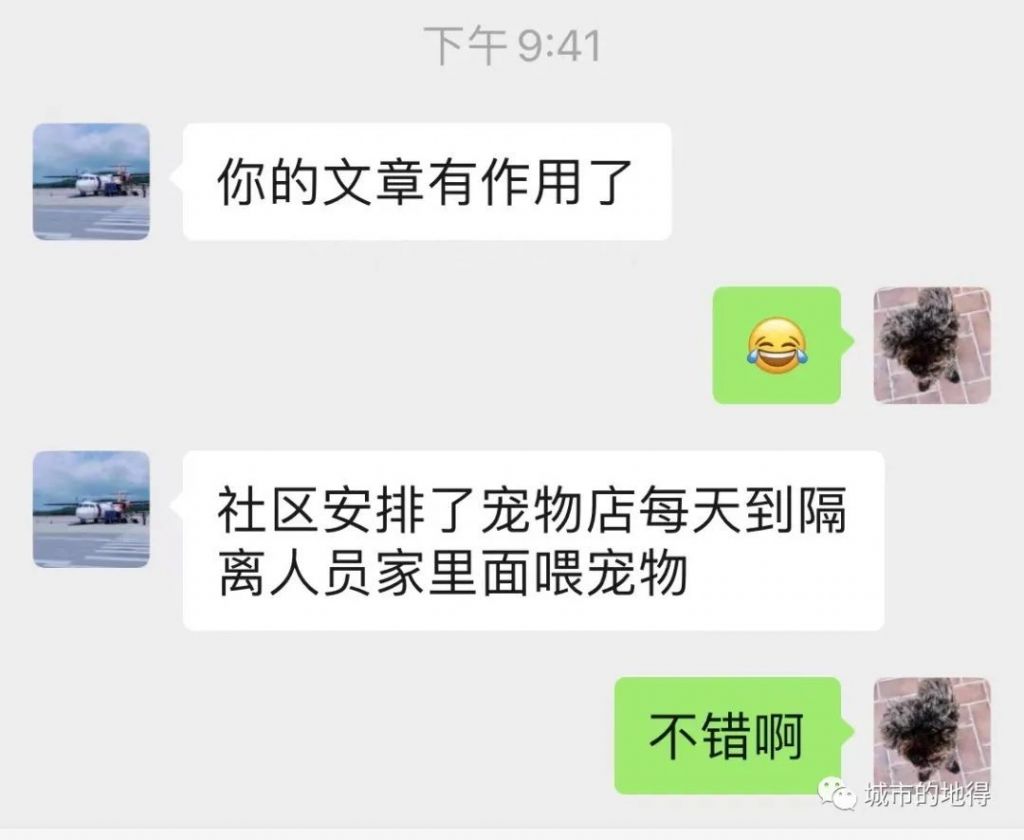Open airplane avatar beside 你的文章有作用了 message
The width and height of the screenshot is (1024, 840).
coord(91,182)
